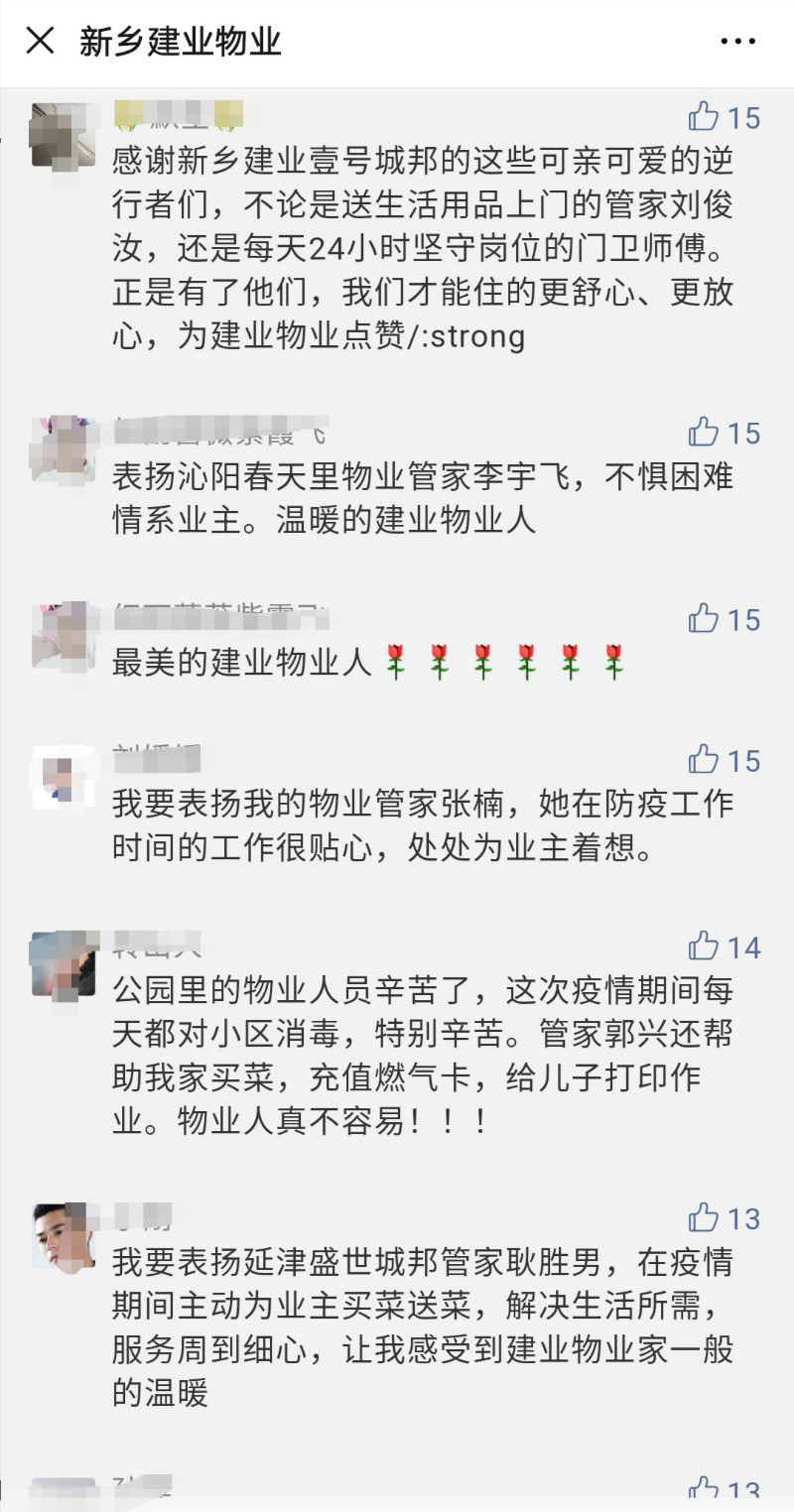Screen dimensions: 794x1512
Task: Like the comment praising 管家张楠
Action: click(x=704, y=760)
